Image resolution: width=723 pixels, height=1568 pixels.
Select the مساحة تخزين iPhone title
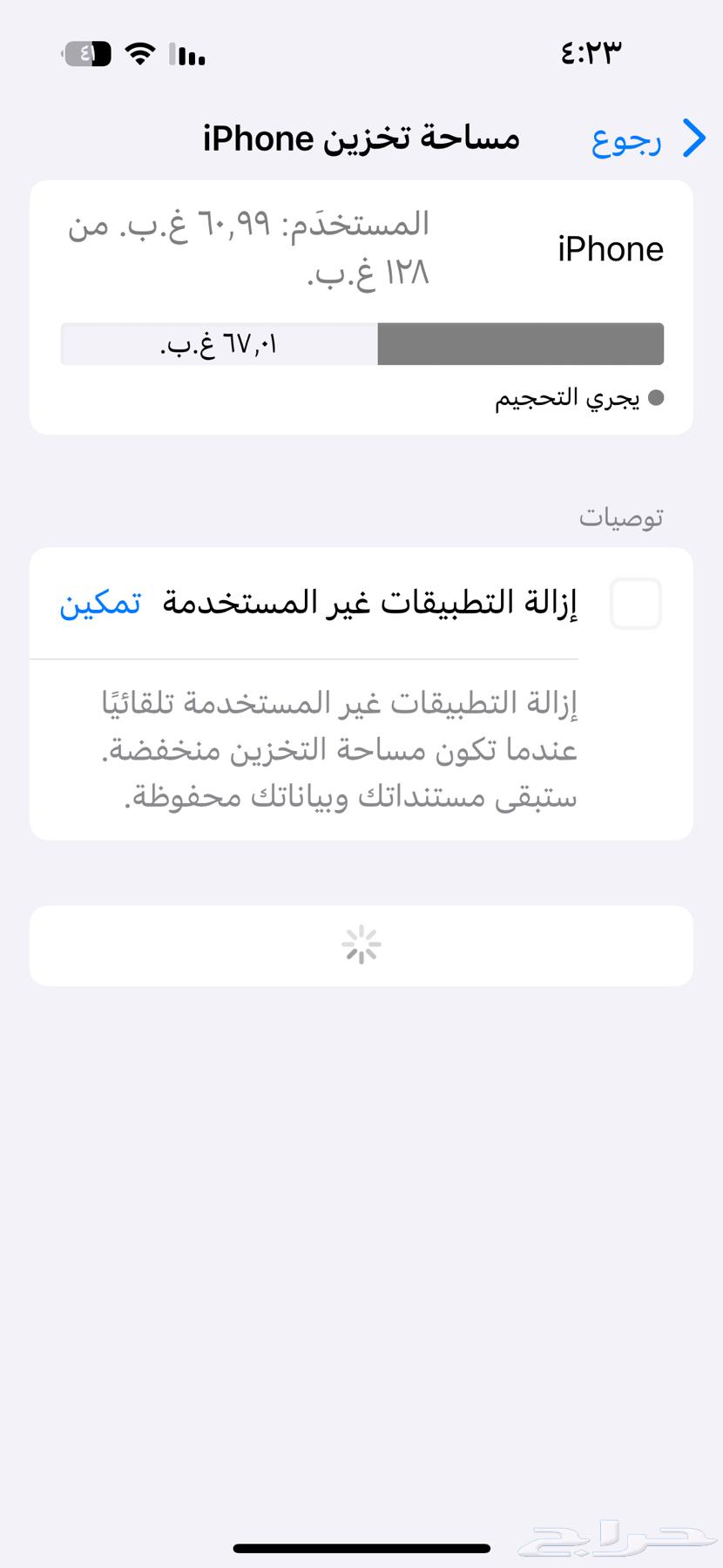point(360,137)
